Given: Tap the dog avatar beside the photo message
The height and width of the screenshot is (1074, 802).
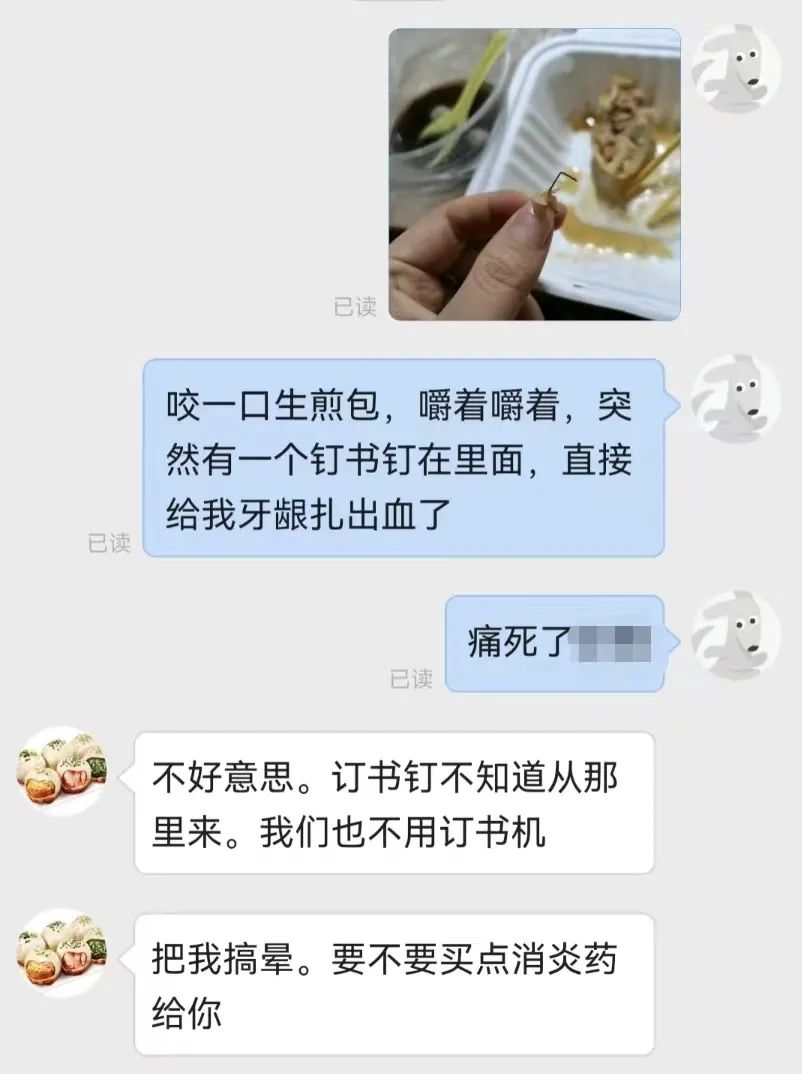Looking at the screenshot, I should tap(735, 68).
